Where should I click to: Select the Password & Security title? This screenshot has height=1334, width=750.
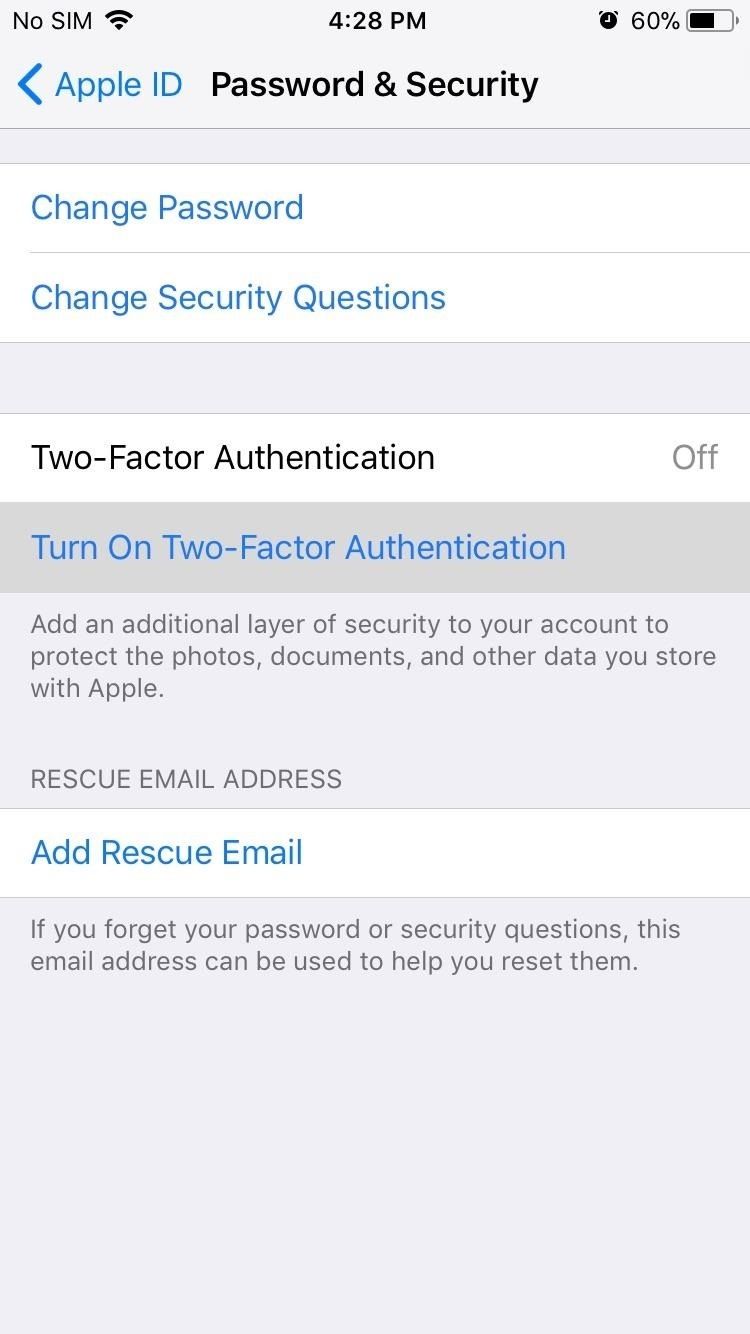pos(374,84)
